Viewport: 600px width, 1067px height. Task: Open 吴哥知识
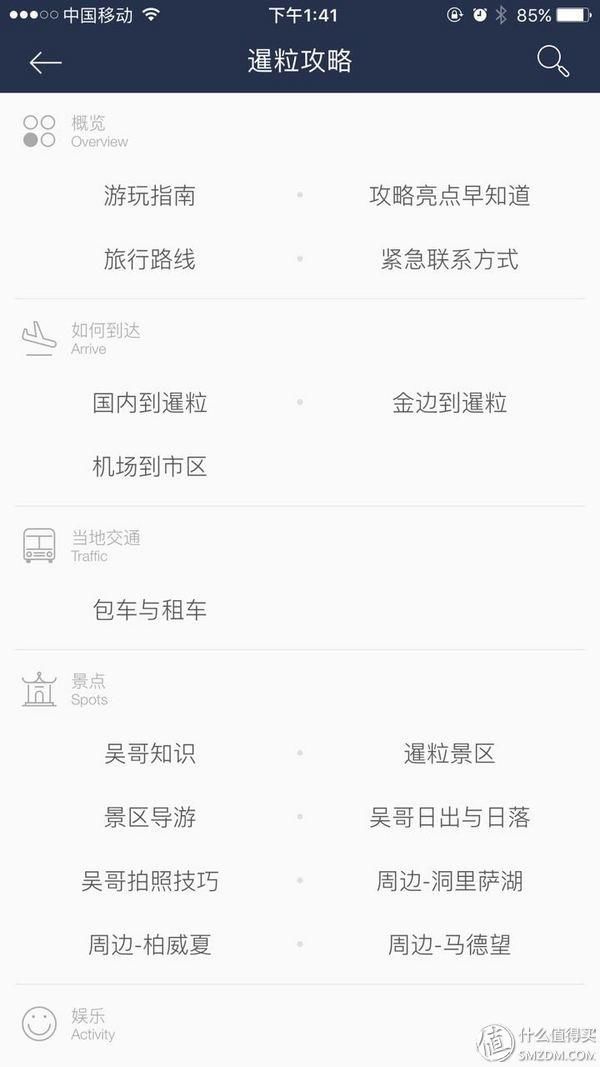point(150,753)
